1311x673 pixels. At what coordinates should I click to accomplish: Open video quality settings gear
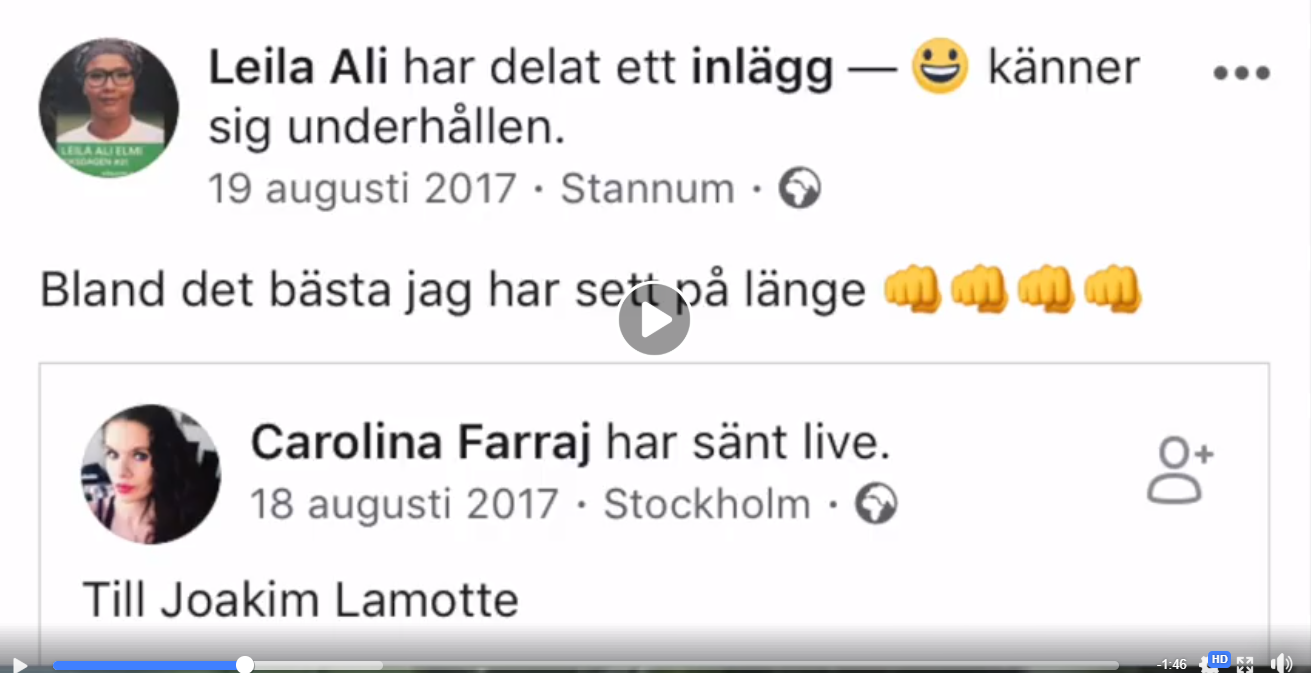point(1211,665)
